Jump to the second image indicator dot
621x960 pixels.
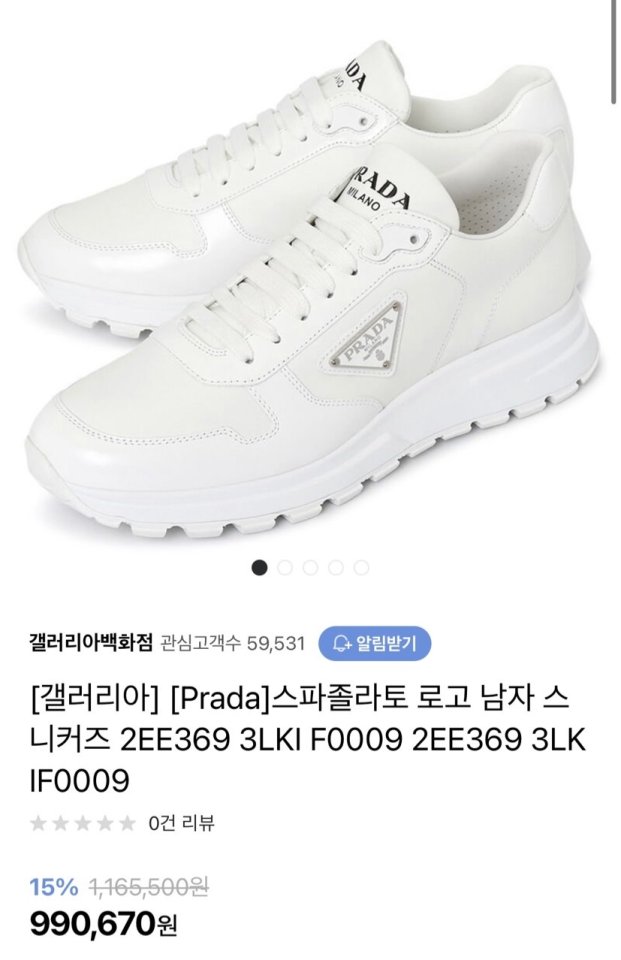tap(285, 568)
